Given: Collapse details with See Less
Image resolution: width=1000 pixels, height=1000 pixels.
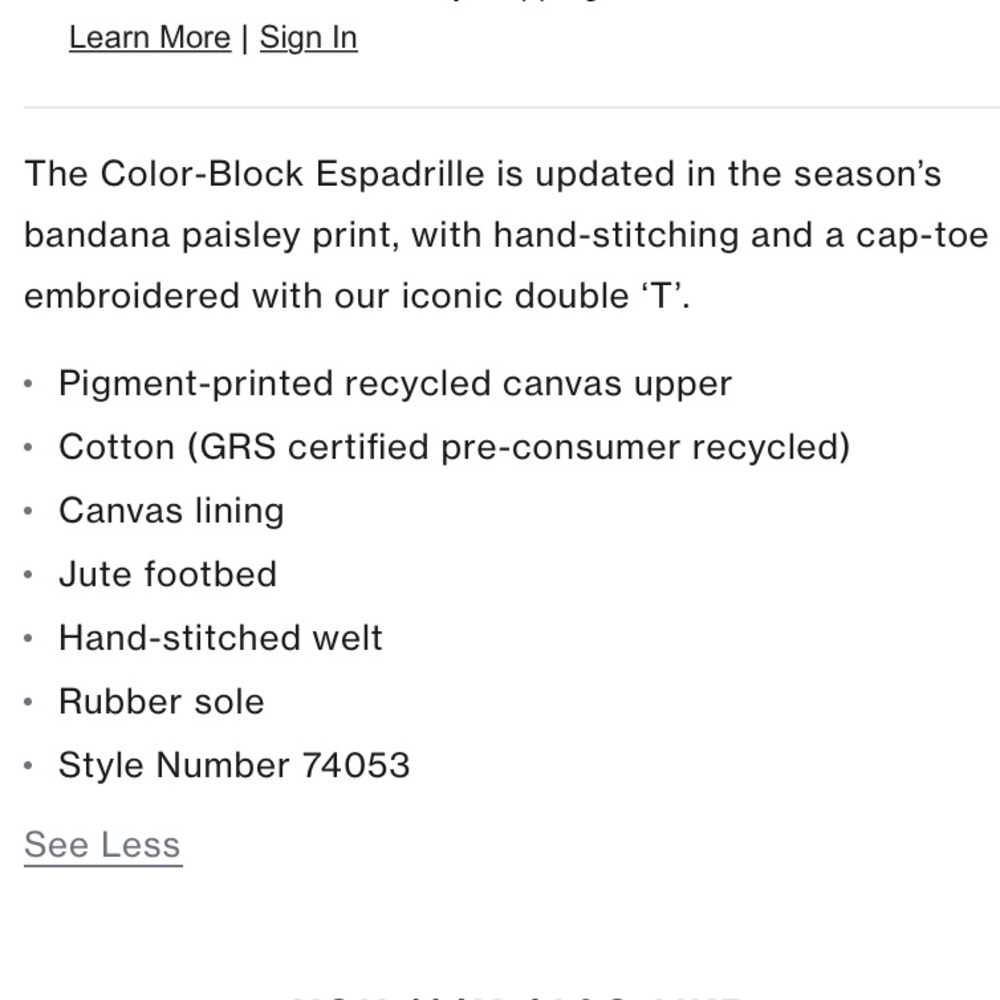Looking at the screenshot, I should (x=102, y=845).
